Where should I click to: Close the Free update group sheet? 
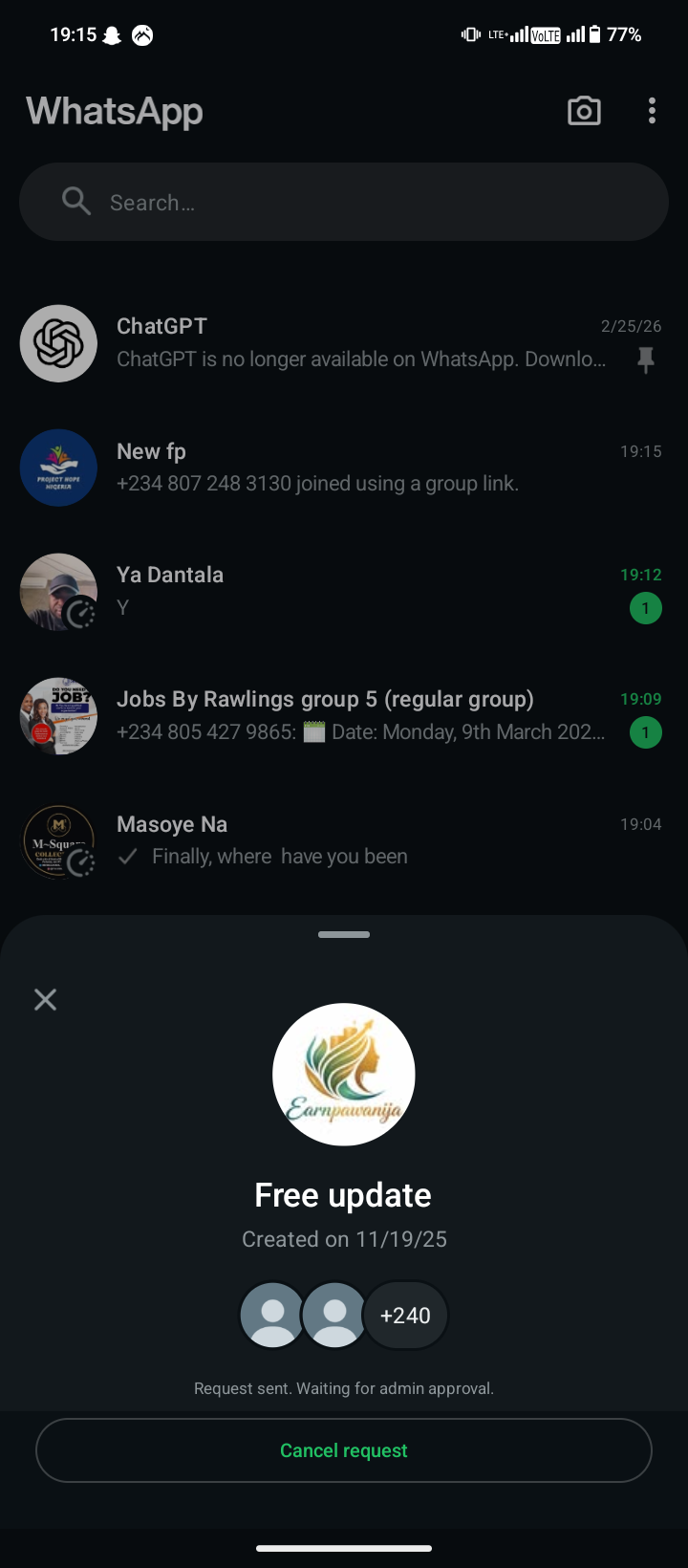pyautogui.click(x=45, y=1000)
